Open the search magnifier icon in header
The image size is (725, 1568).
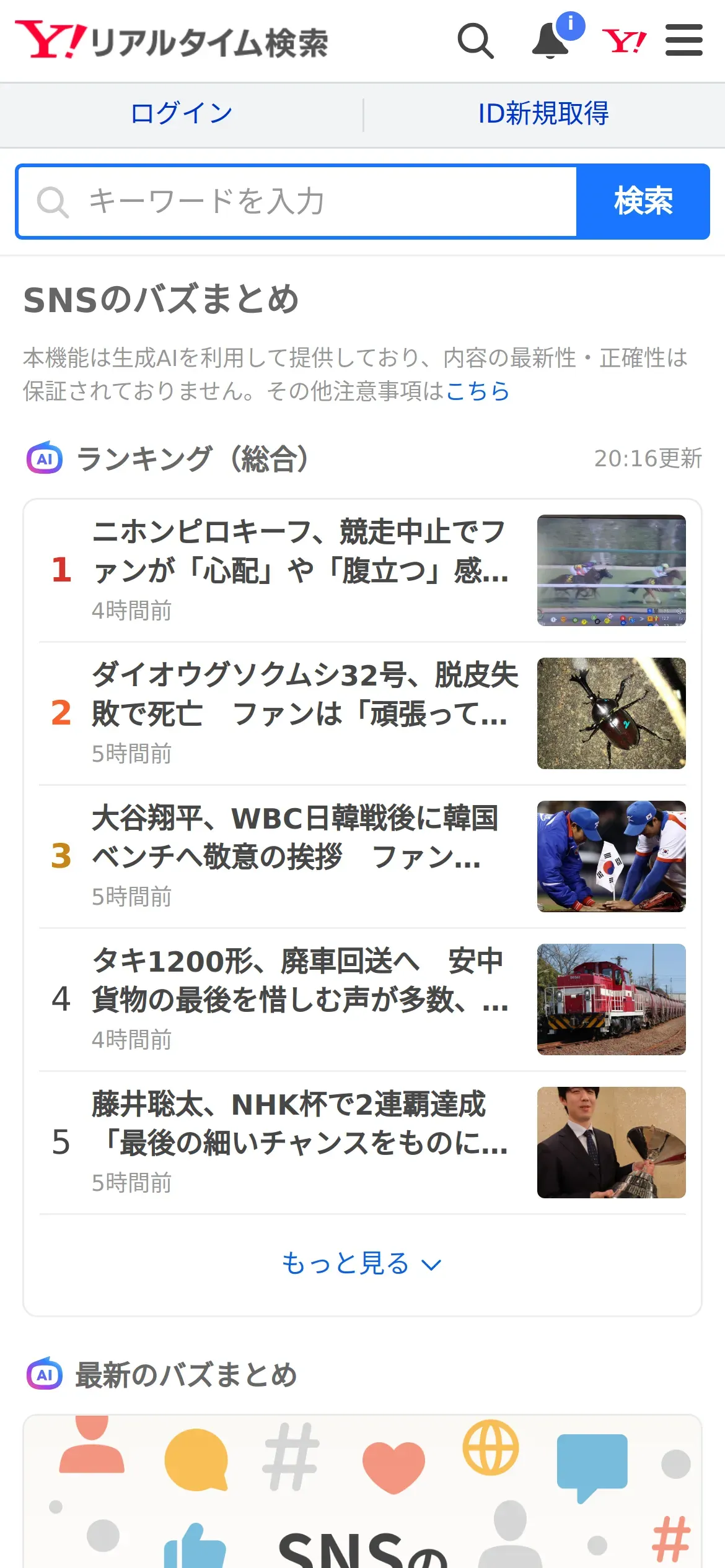click(x=475, y=41)
